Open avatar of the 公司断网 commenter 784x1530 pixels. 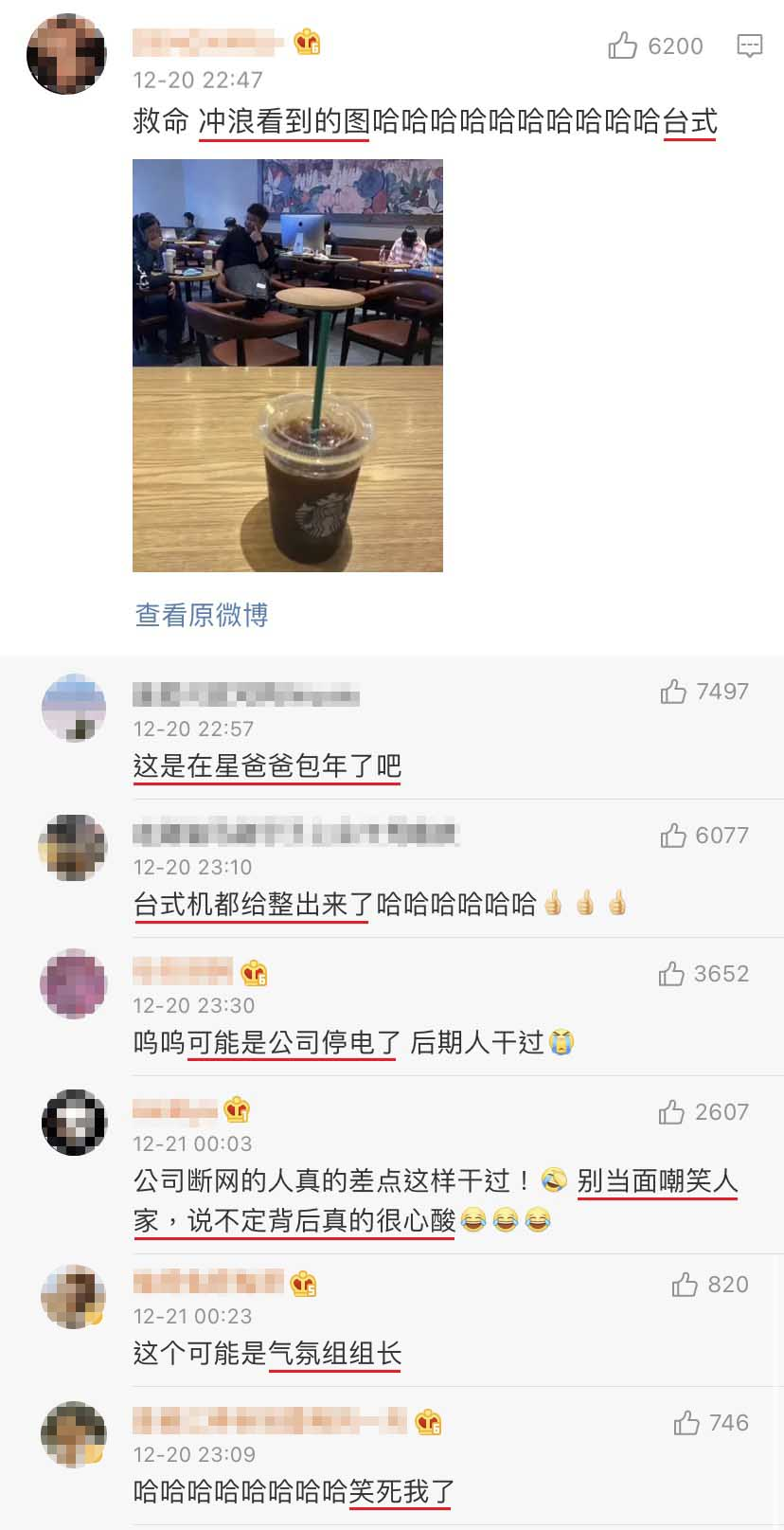(x=74, y=1123)
